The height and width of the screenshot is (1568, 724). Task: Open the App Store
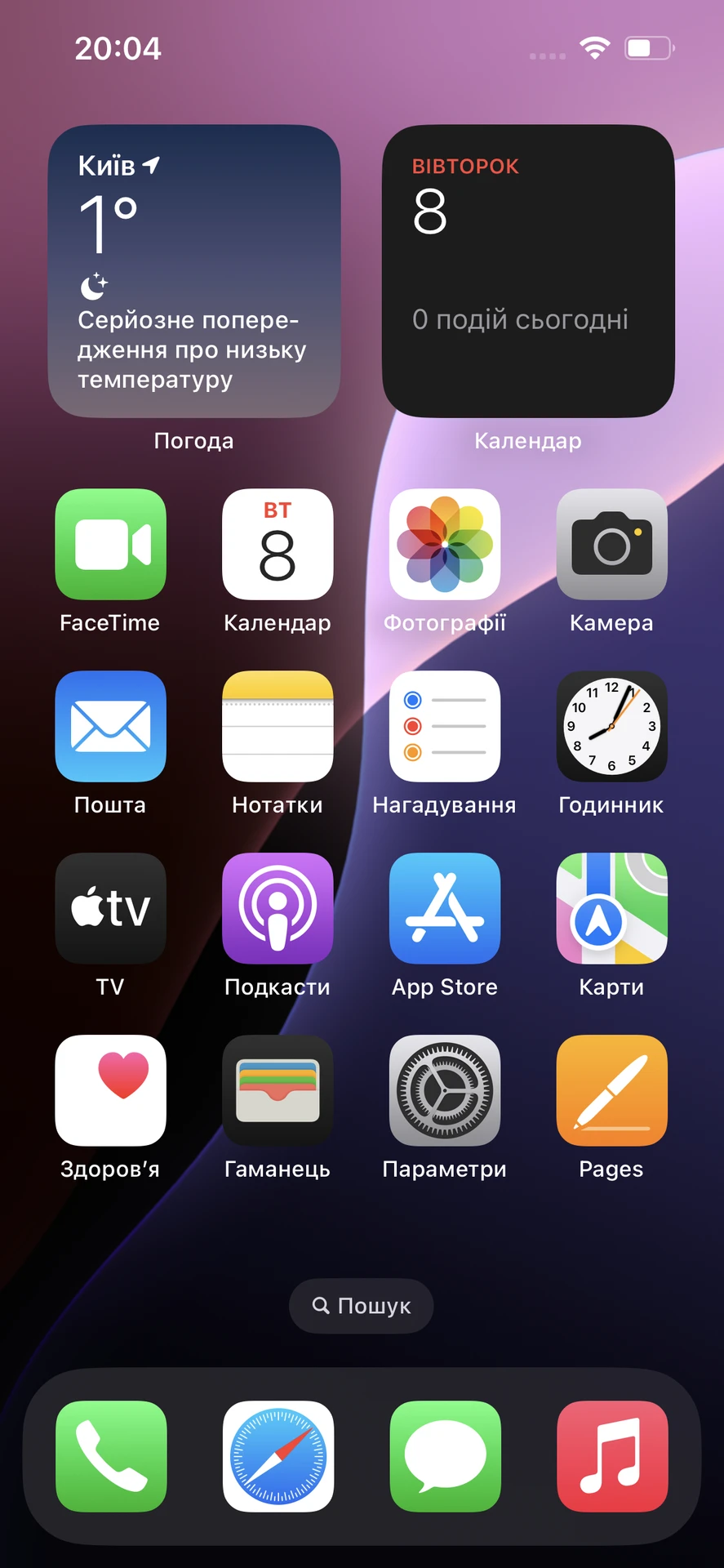point(445,908)
